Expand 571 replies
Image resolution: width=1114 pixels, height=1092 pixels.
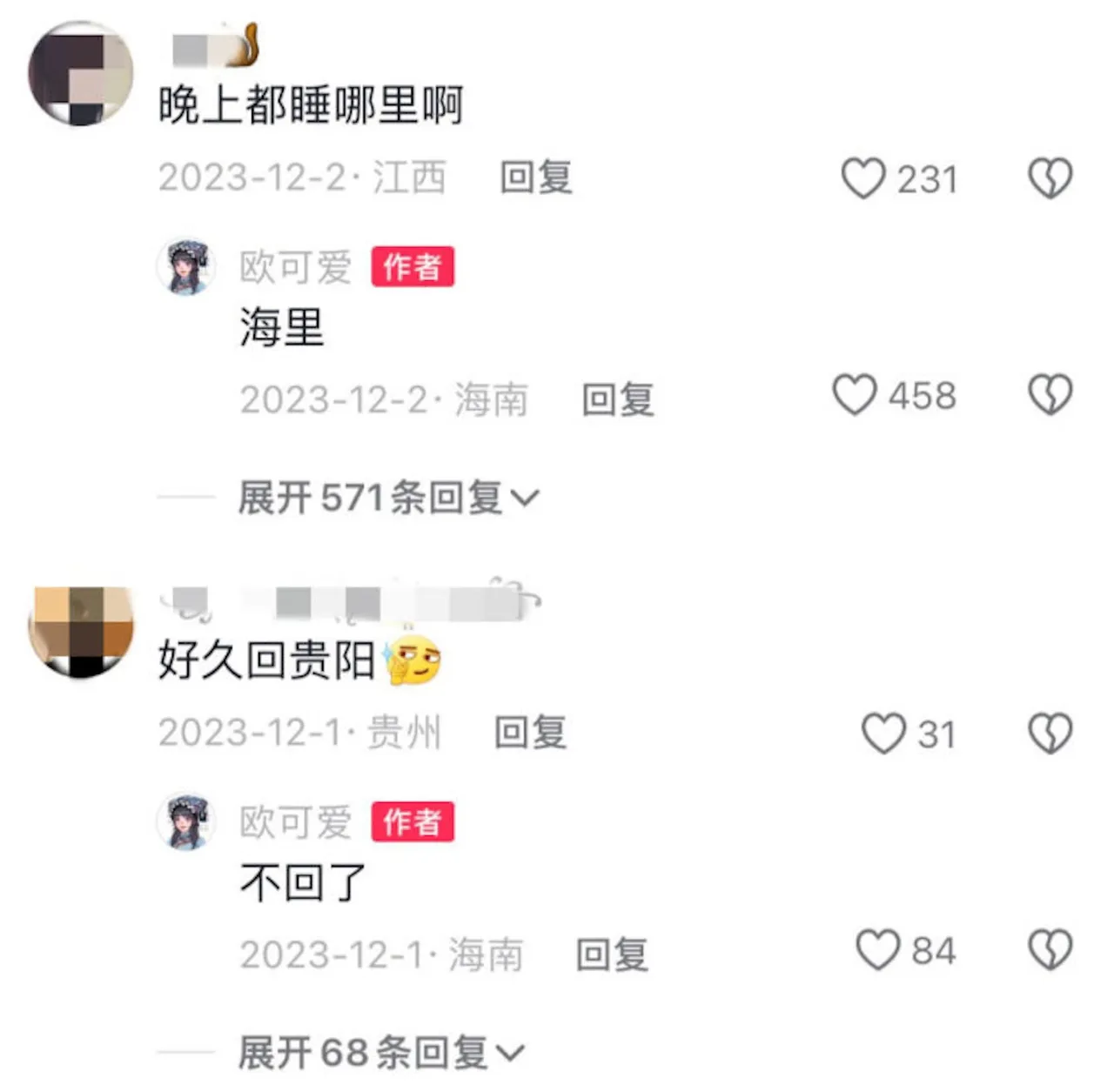coord(388,498)
